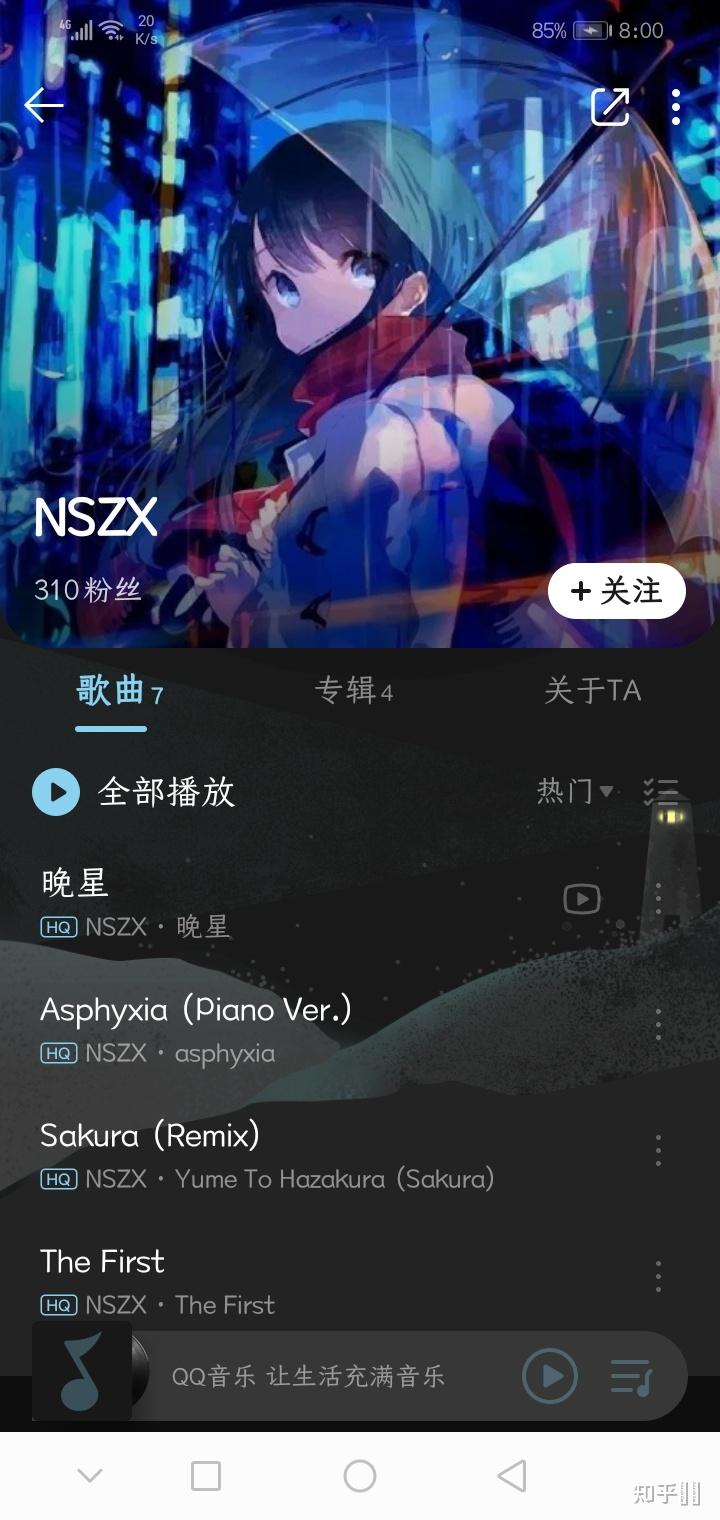The width and height of the screenshot is (720, 1520).
Task: Open options menu for Asphyxia (Piano Ver.)
Action: point(658,1024)
